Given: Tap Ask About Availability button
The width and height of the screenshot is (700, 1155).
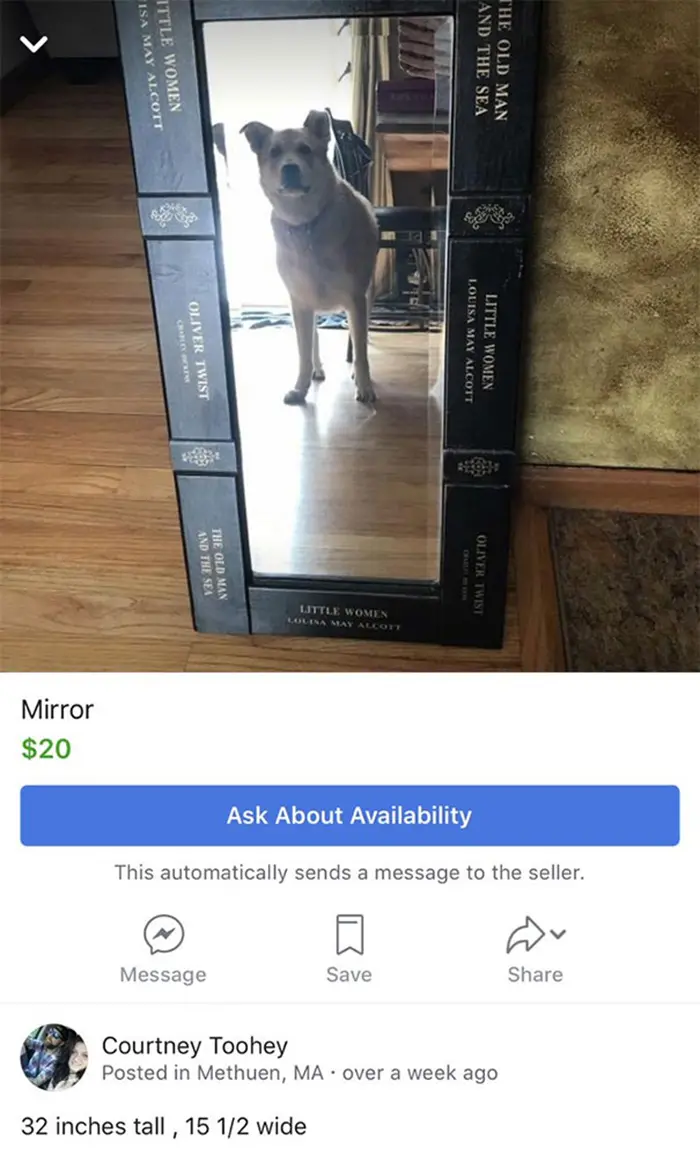Looking at the screenshot, I should pos(349,815).
